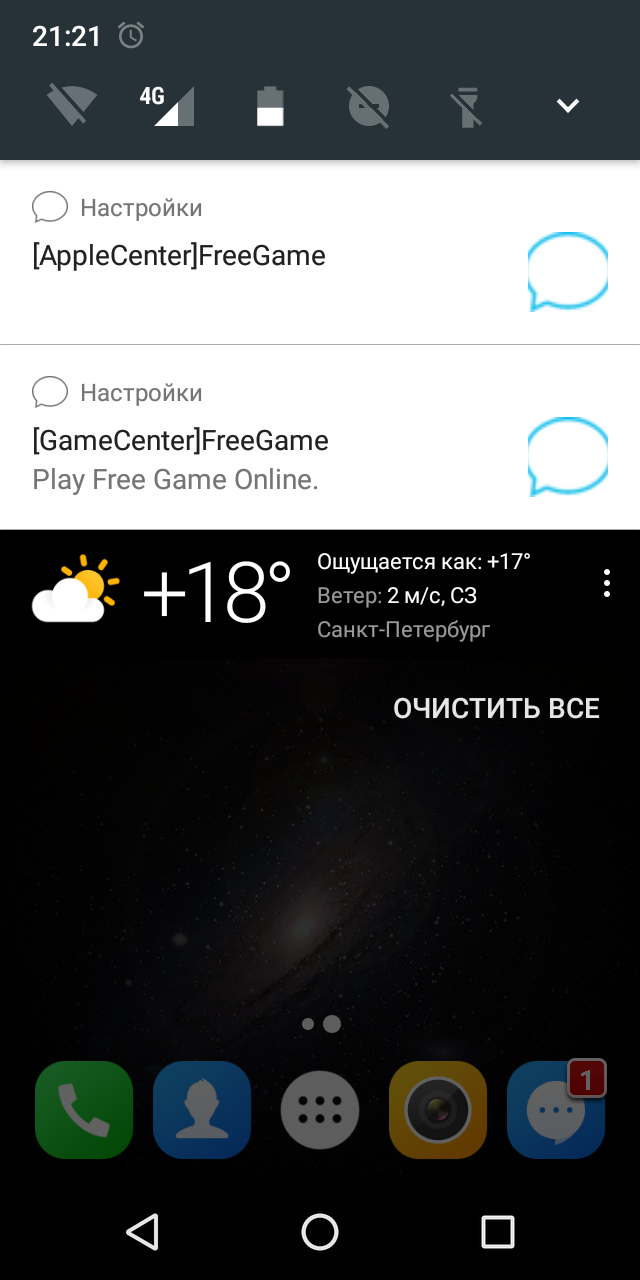This screenshot has height=1280, width=640.
Task: Open the Contacts app
Action: 202,1109
